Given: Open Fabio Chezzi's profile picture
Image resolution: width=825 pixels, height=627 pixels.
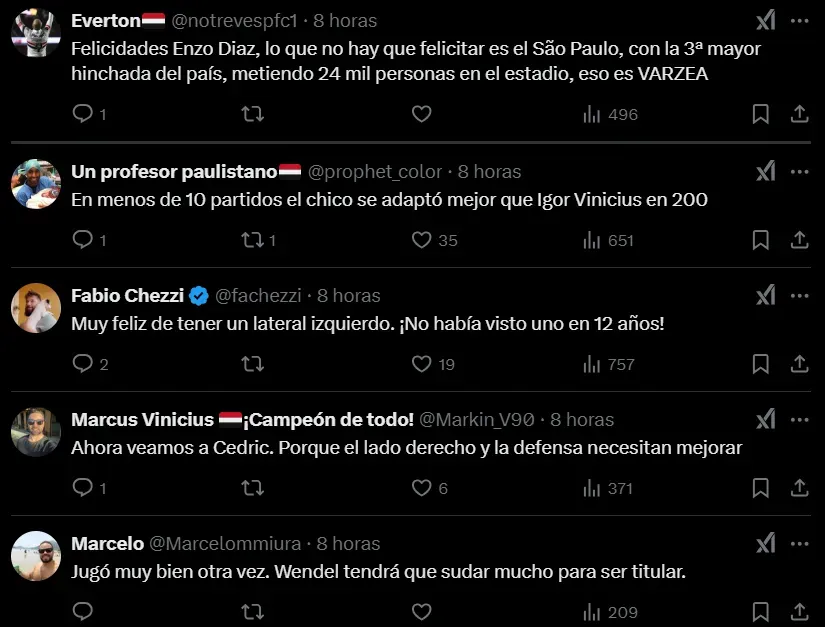Looking at the screenshot, I should [x=36, y=307].
